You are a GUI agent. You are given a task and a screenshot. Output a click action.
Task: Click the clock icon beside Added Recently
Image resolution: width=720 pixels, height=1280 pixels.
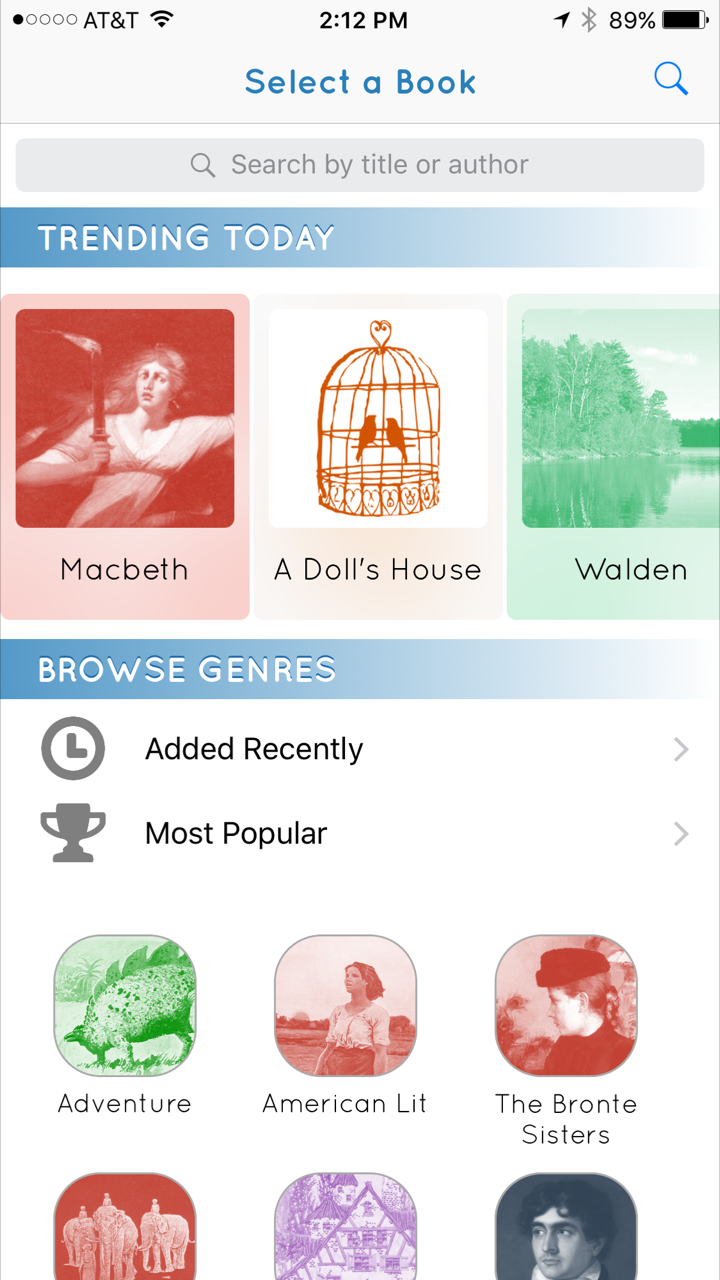pyautogui.click(x=72, y=748)
